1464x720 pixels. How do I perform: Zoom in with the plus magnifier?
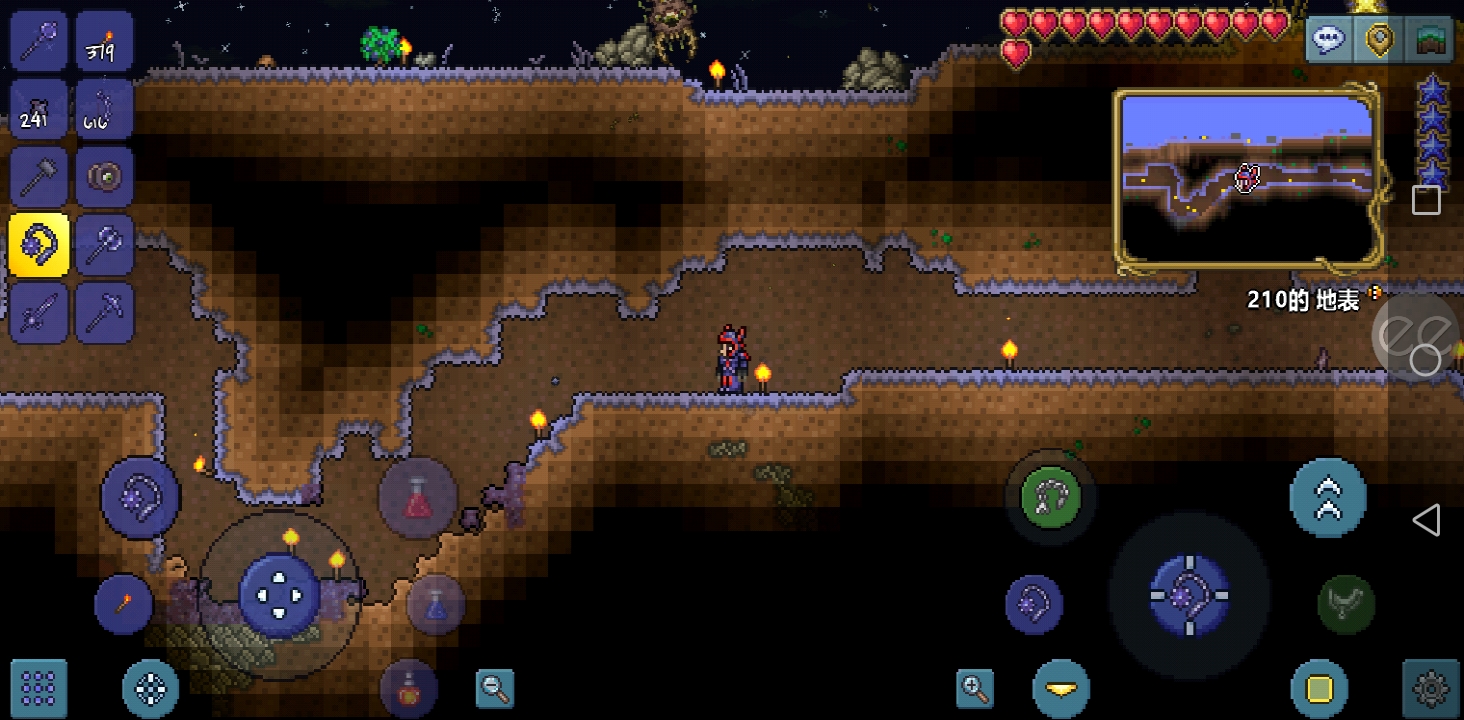[x=974, y=687]
